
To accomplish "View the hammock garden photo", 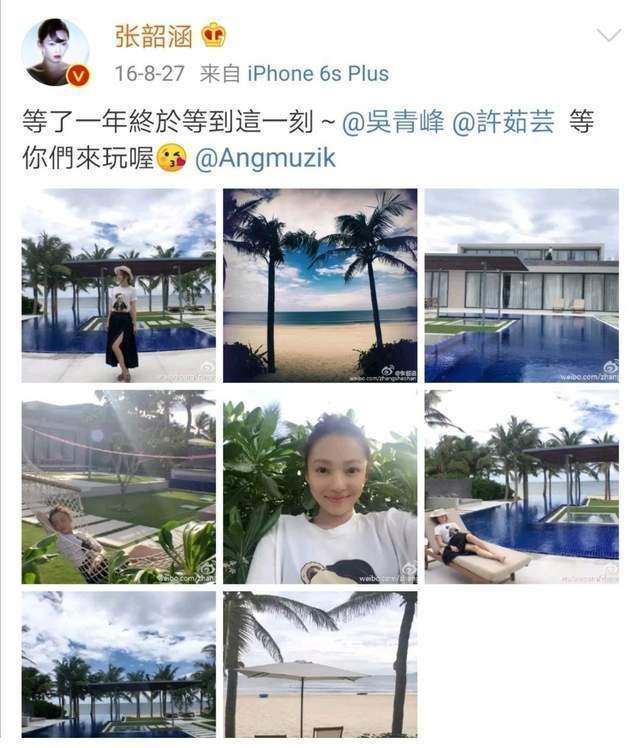I will (118, 487).
